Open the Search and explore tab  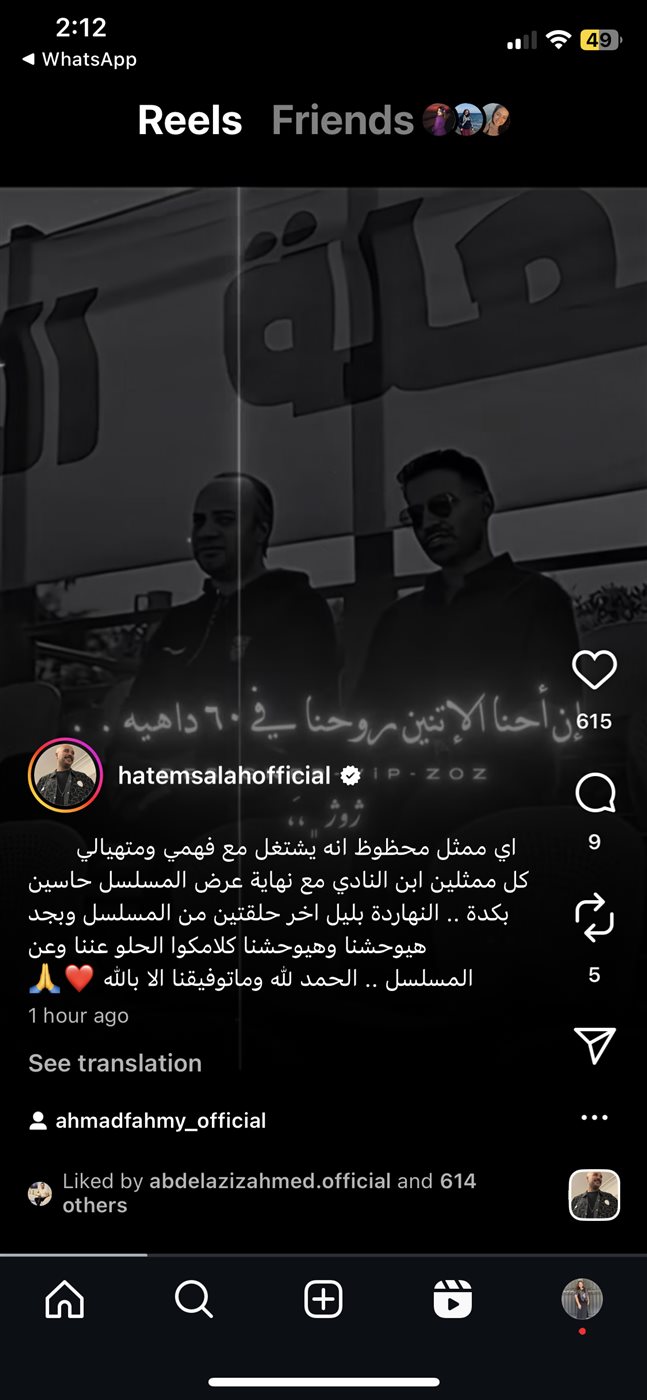193,1300
